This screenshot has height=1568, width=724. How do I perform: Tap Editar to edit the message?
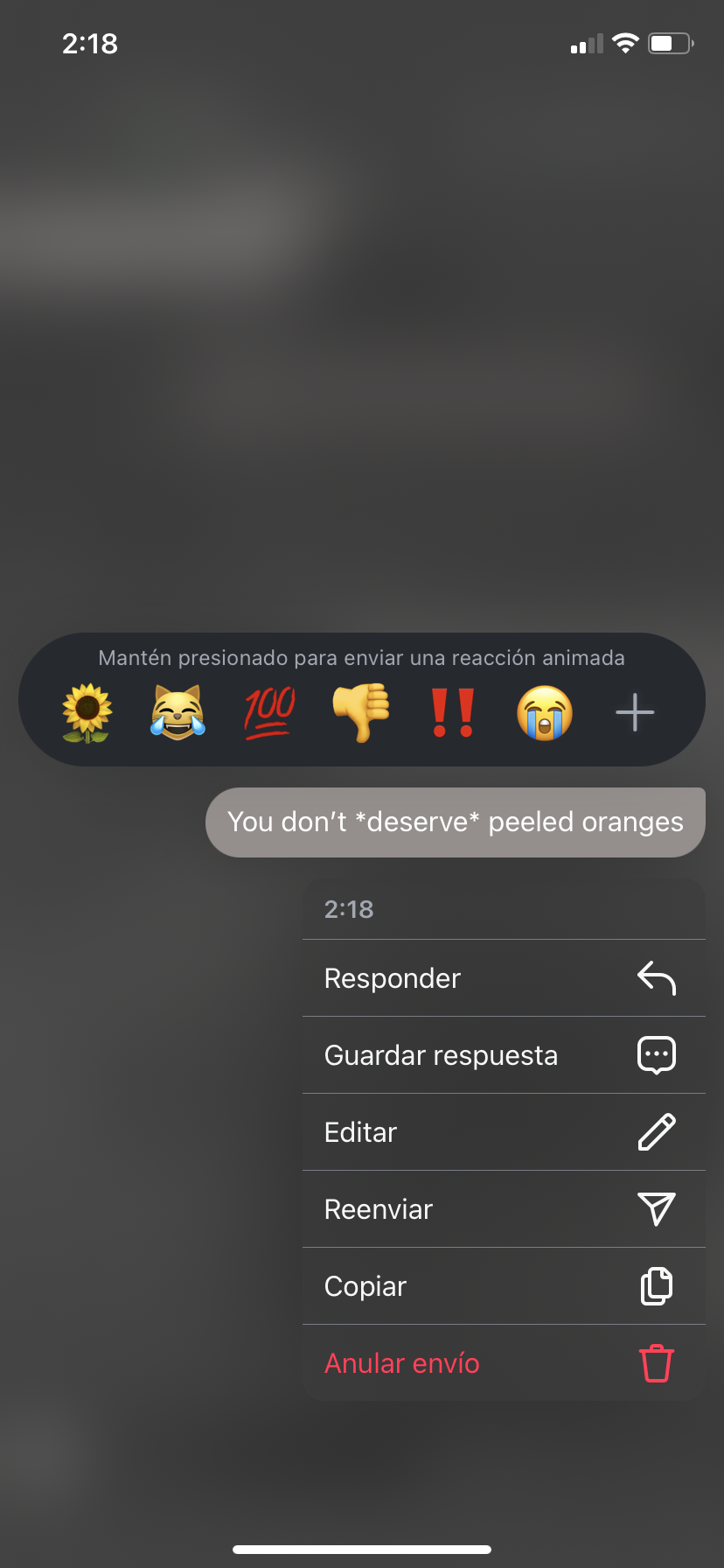(x=504, y=1132)
